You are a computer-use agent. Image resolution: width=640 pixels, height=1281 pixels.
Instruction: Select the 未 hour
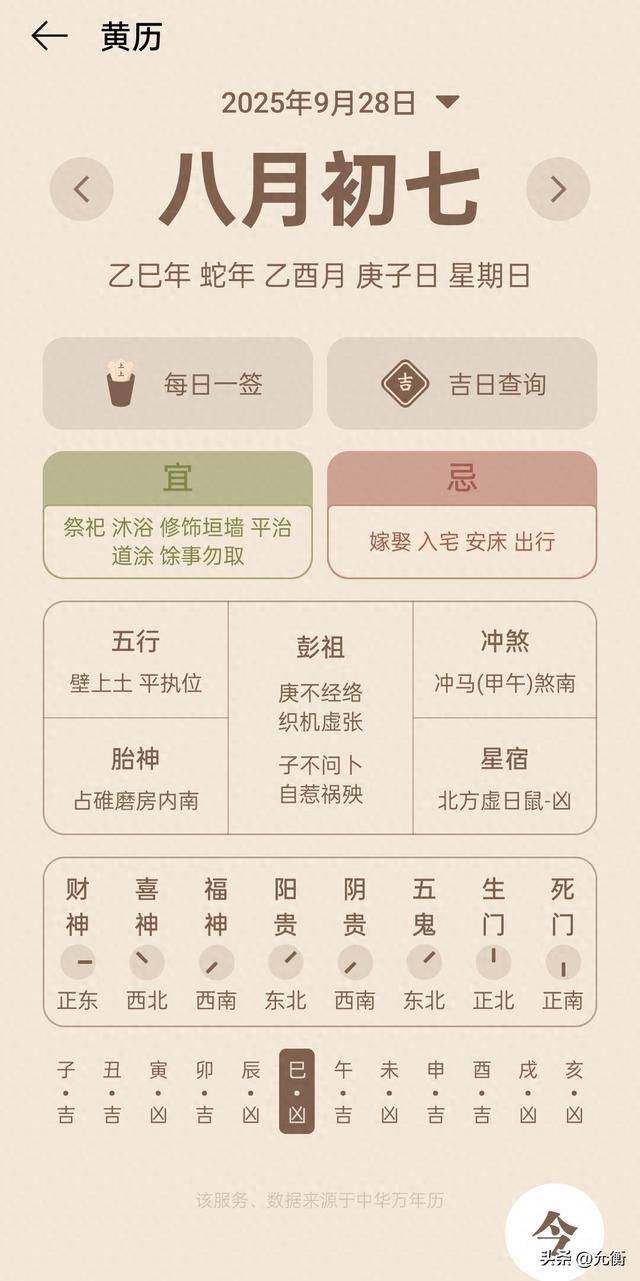pyautogui.click(x=390, y=1092)
